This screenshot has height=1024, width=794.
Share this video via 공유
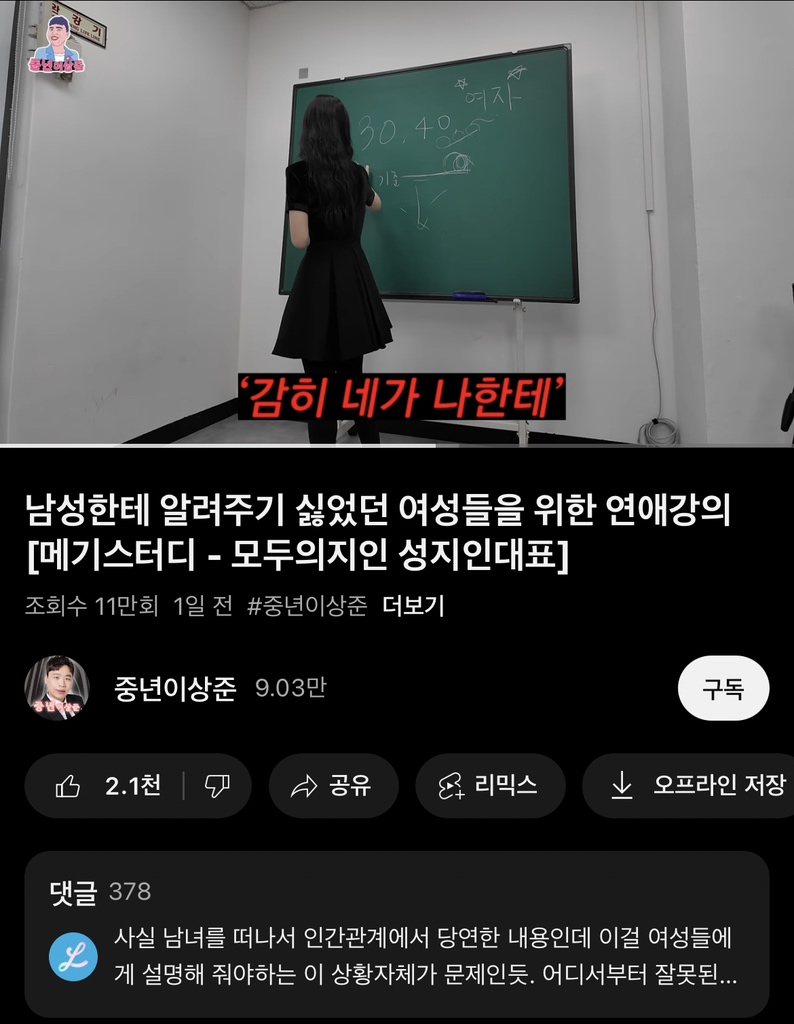(x=333, y=786)
